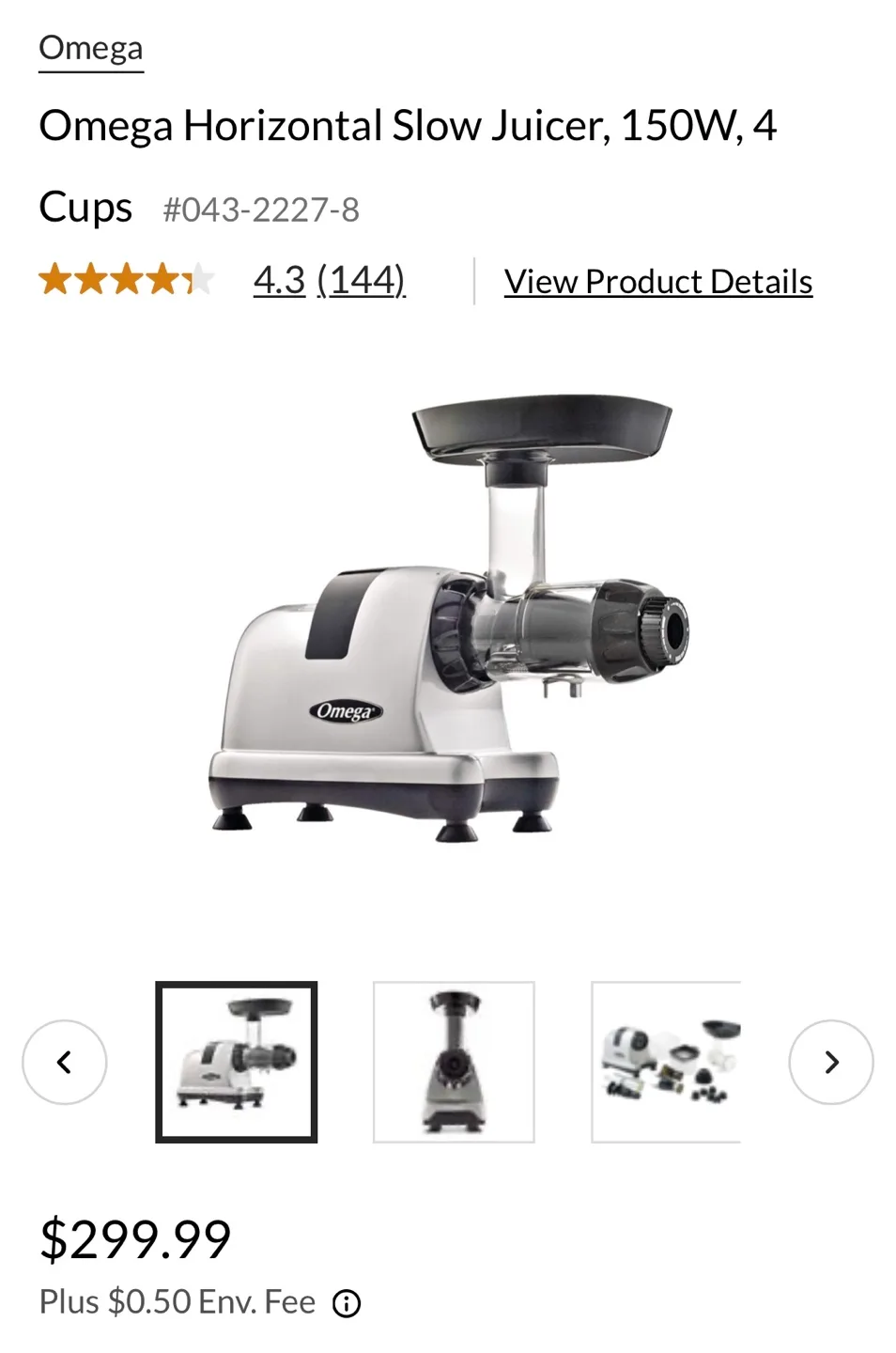Click the first star in the rating
The height and width of the screenshot is (1353, 896).
pos(54,279)
